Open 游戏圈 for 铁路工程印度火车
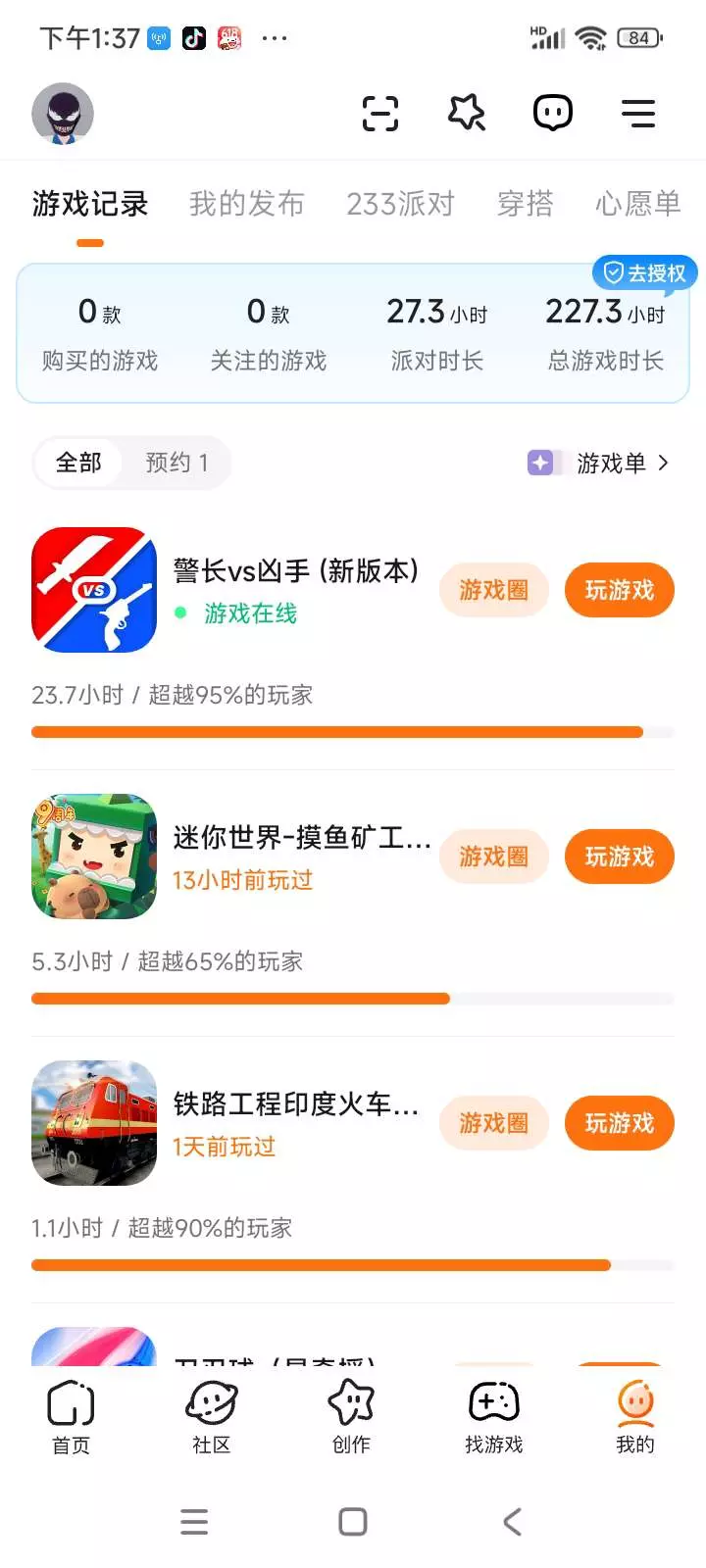 (x=493, y=1123)
